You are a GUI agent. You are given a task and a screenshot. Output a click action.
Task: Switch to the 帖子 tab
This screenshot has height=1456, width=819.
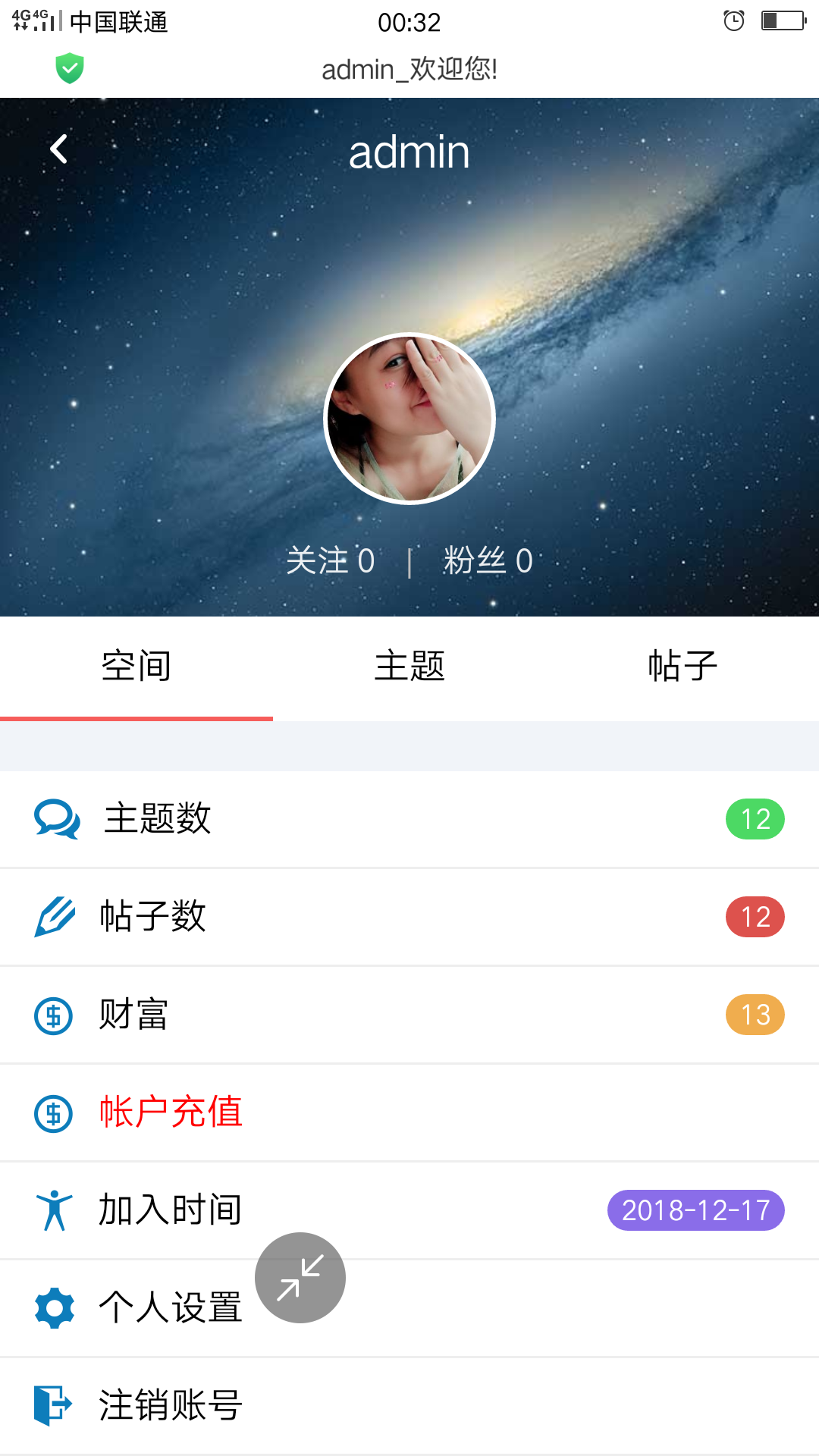[x=682, y=667]
